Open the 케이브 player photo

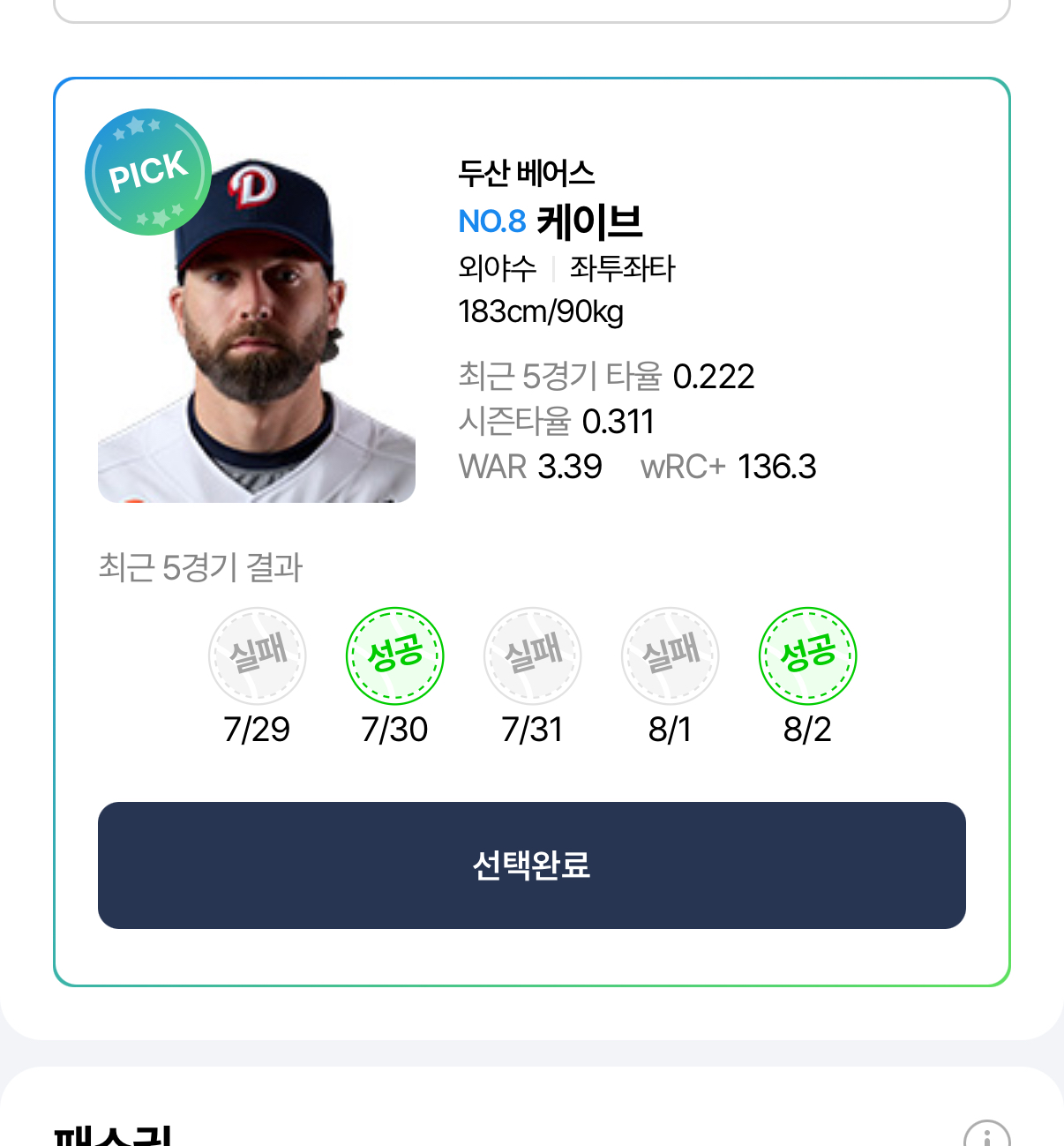(x=257, y=331)
